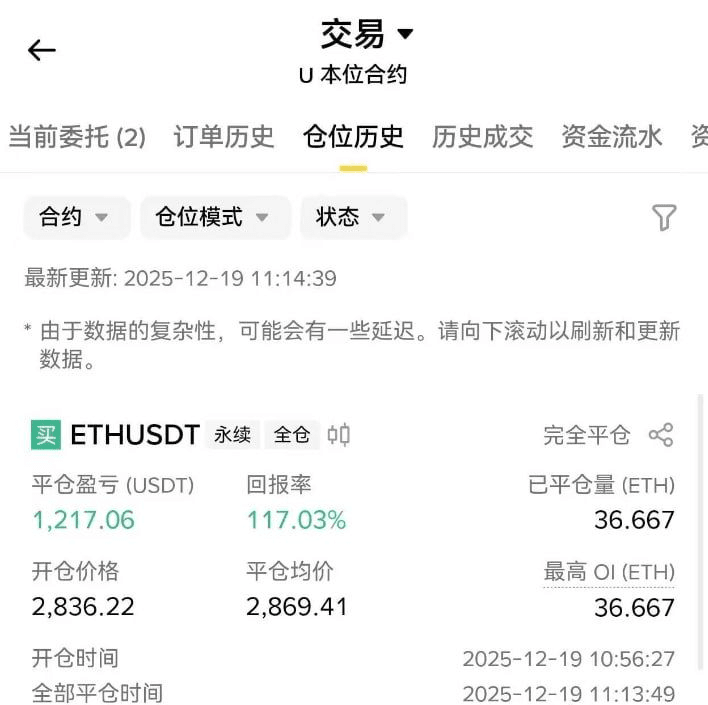Viewport: 708px width, 705px height.
Task: Open the 交易 title dropdown
Action: (x=367, y=34)
